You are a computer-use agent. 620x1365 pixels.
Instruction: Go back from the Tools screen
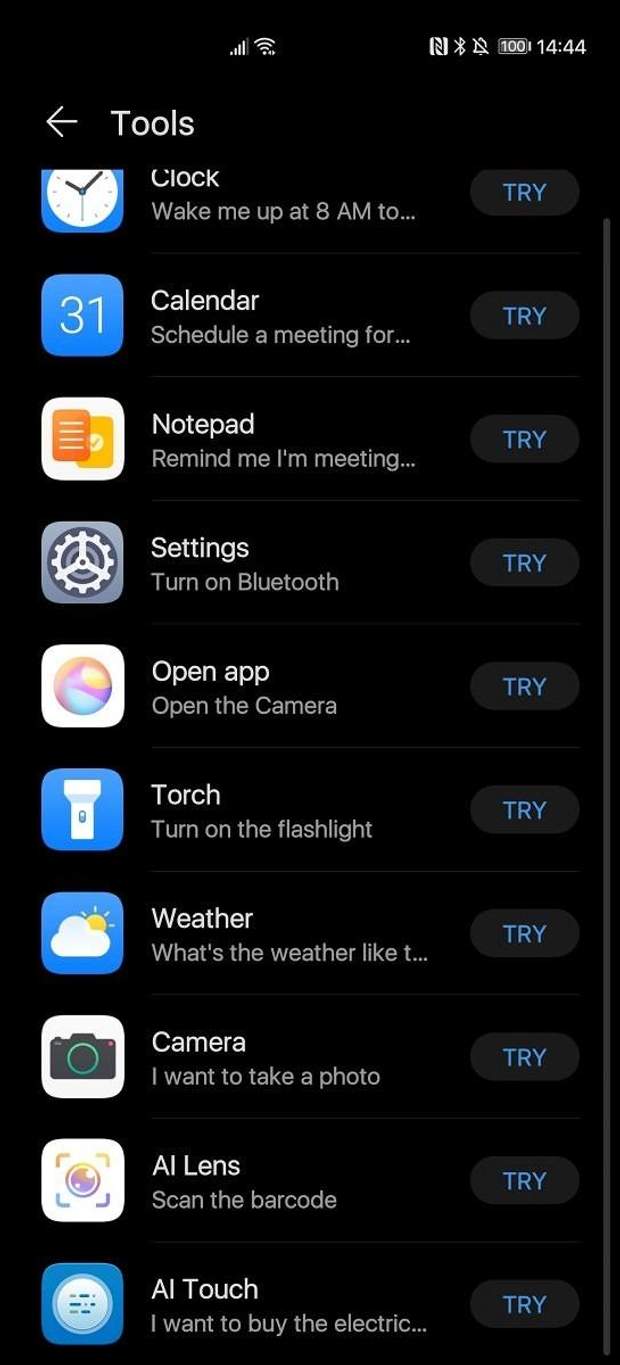coord(62,123)
